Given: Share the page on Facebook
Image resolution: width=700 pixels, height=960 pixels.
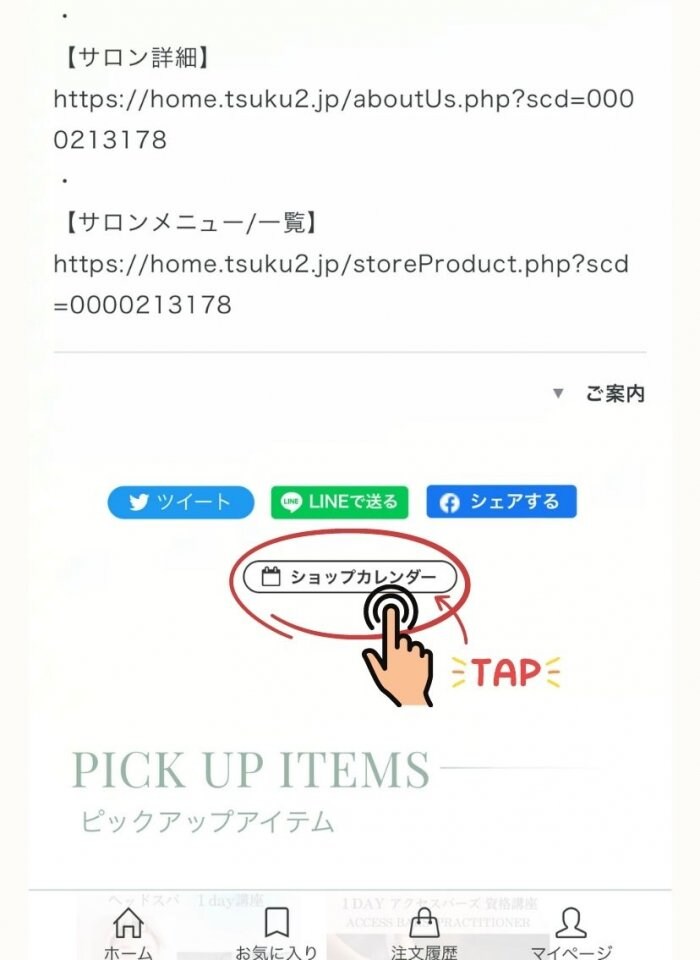Looking at the screenshot, I should point(501,502).
